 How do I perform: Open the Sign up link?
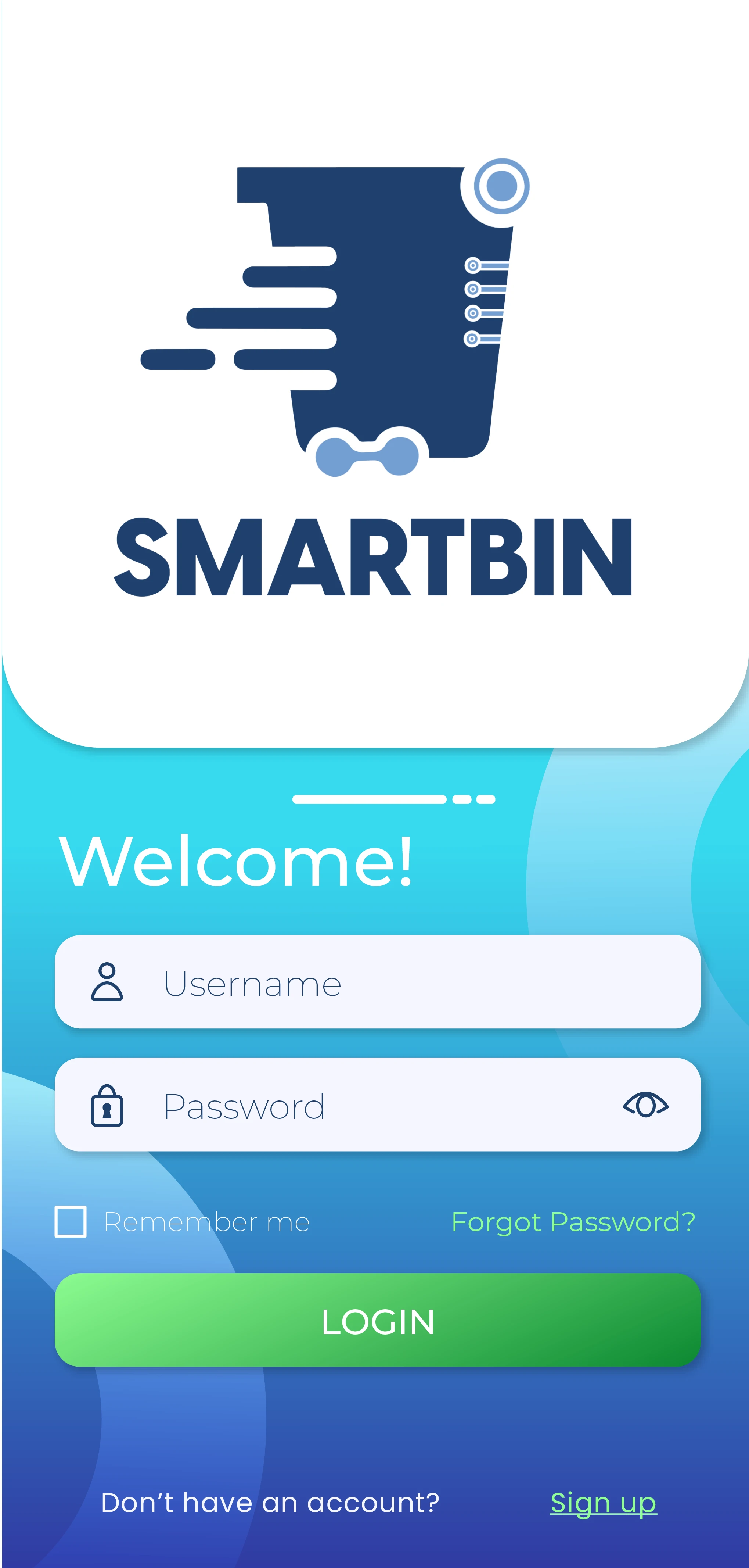pyautogui.click(x=603, y=1502)
